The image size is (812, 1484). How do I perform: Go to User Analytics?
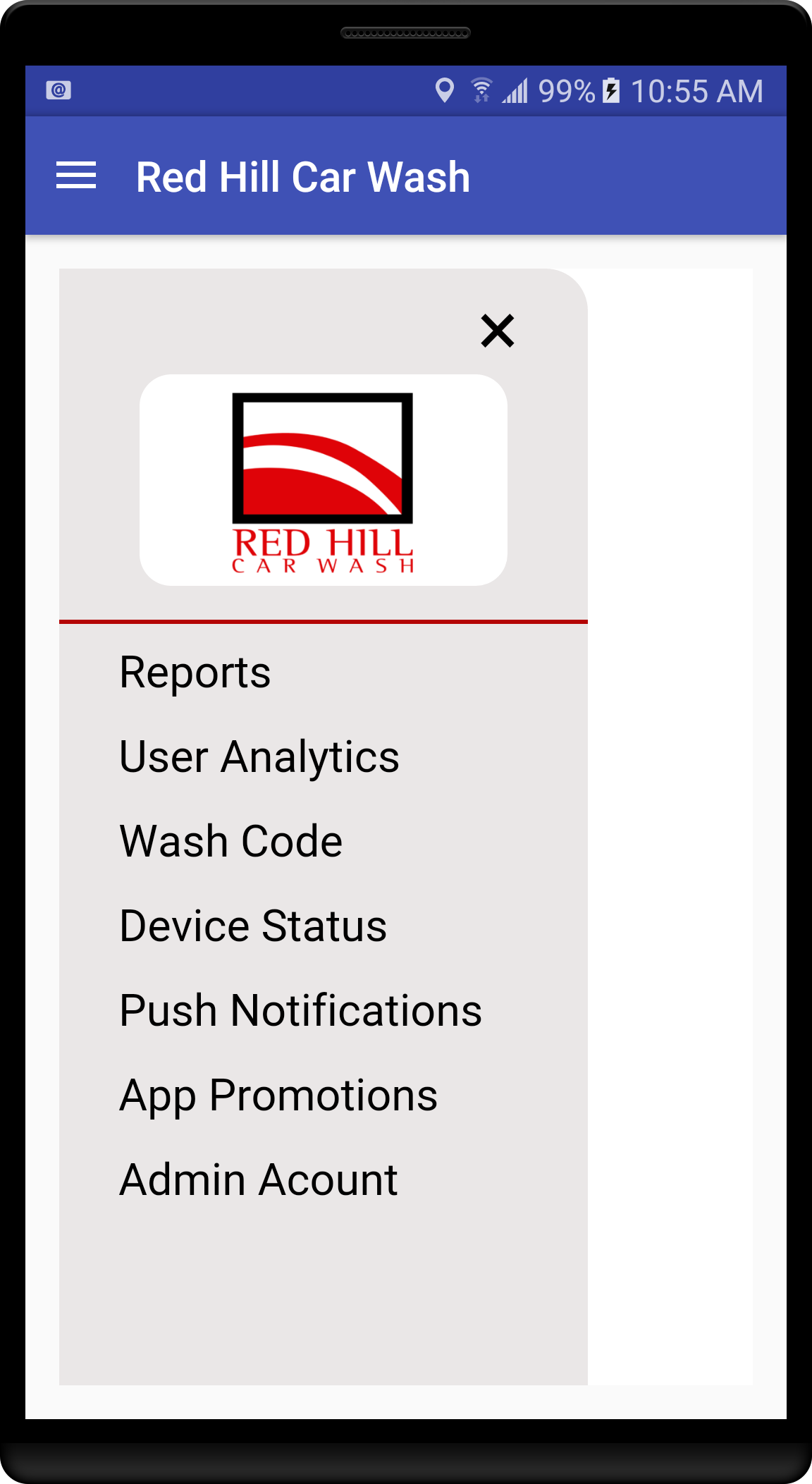(x=259, y=757)
